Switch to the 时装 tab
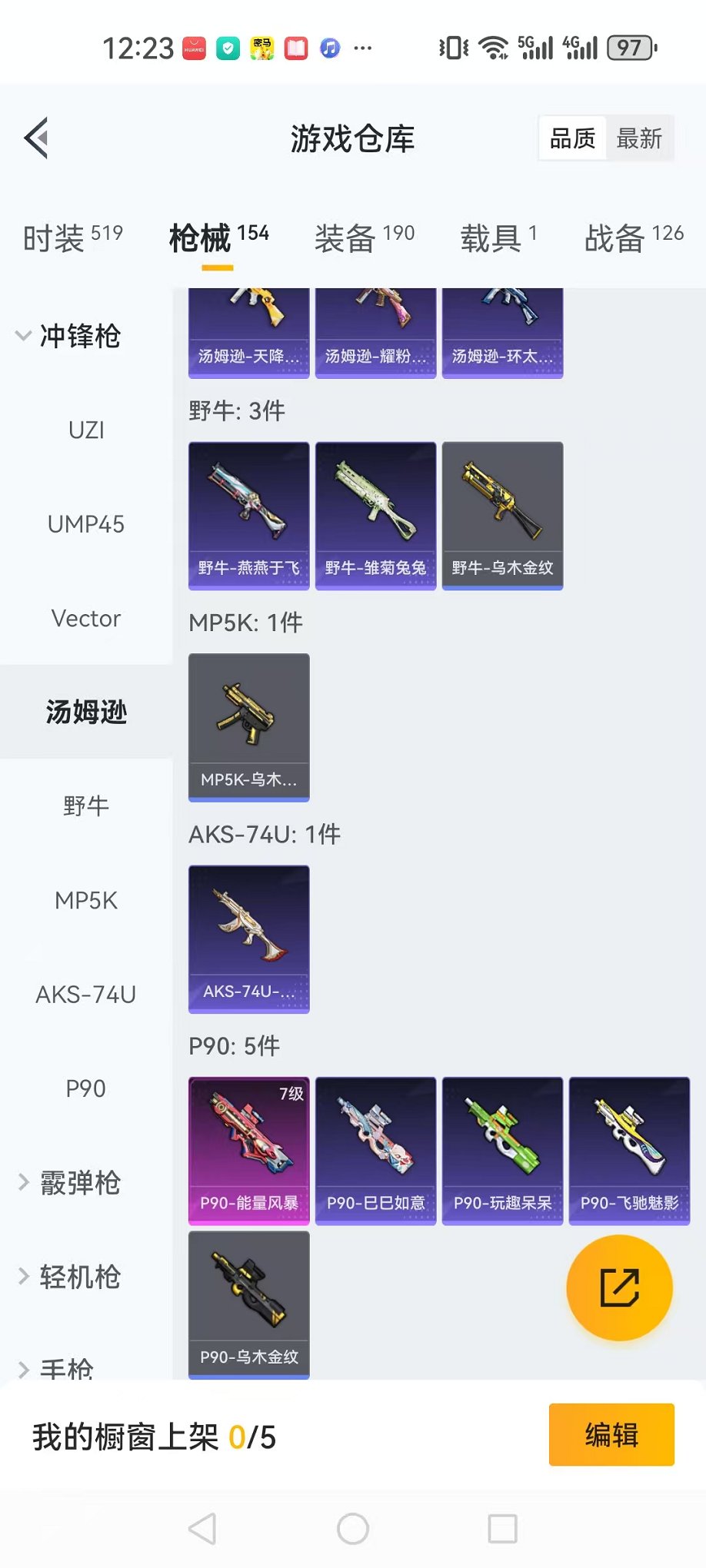The width and height of the screenshot is (706, 1568). 72,238
